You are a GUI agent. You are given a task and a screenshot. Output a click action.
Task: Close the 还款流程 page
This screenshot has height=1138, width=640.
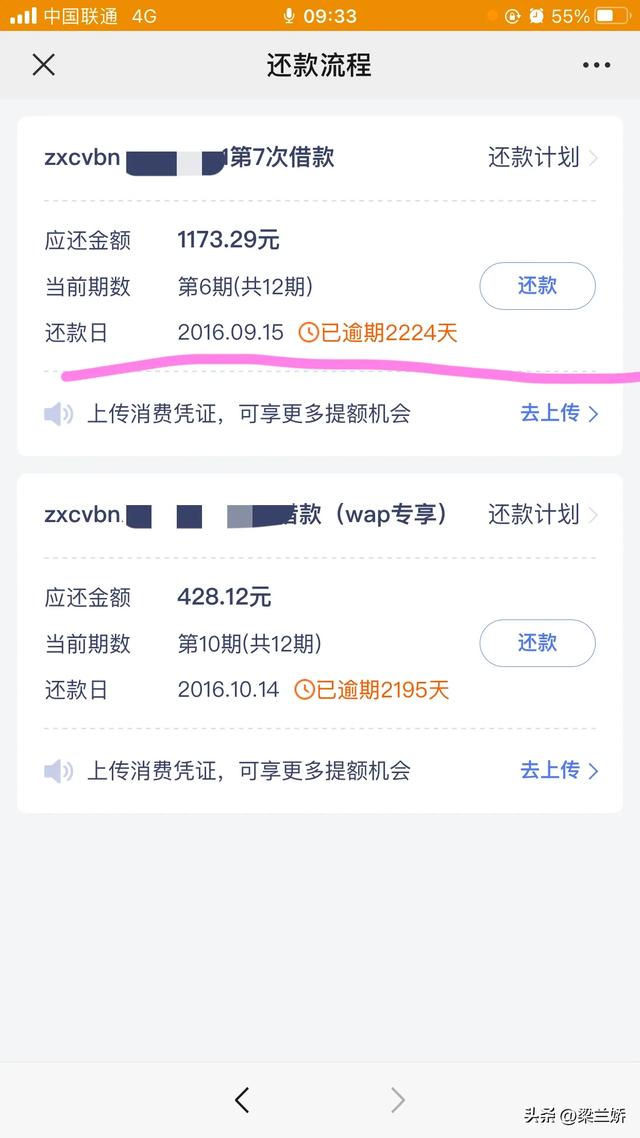43,65
